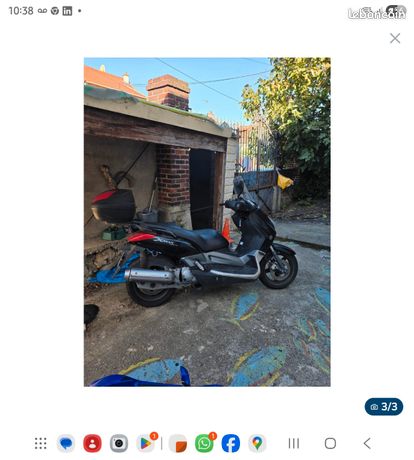Open WhatsApp from the taskbar
The width and height of the screenshot is (414, 460).
click(x=204, y=443)
